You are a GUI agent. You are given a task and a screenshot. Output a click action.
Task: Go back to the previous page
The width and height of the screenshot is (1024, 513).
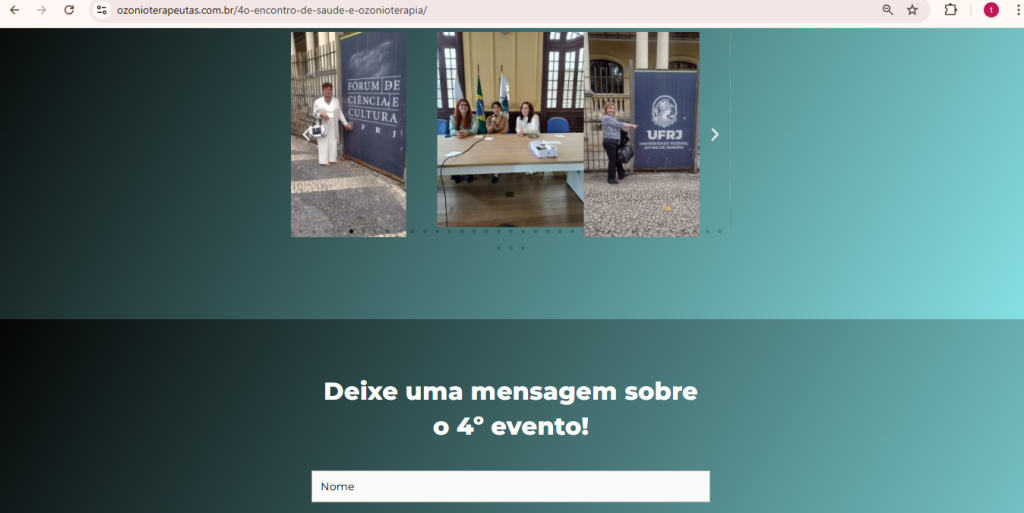(x=14, y=10)
